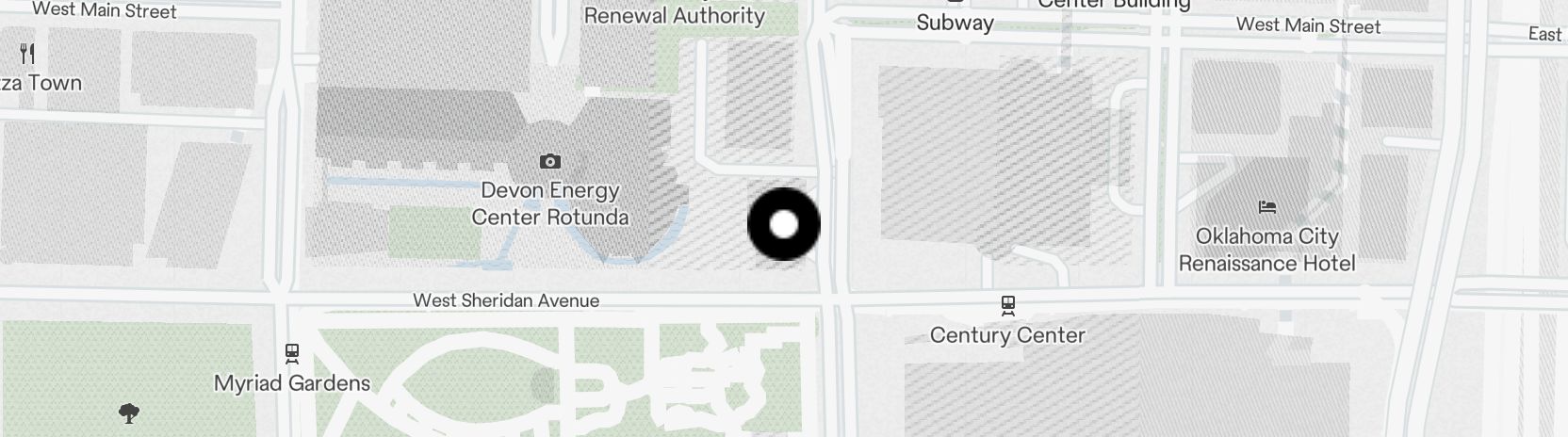This screenshot has width=1568, height=437.
Task: Select the Century Center transit stop
Action: 1007,305
